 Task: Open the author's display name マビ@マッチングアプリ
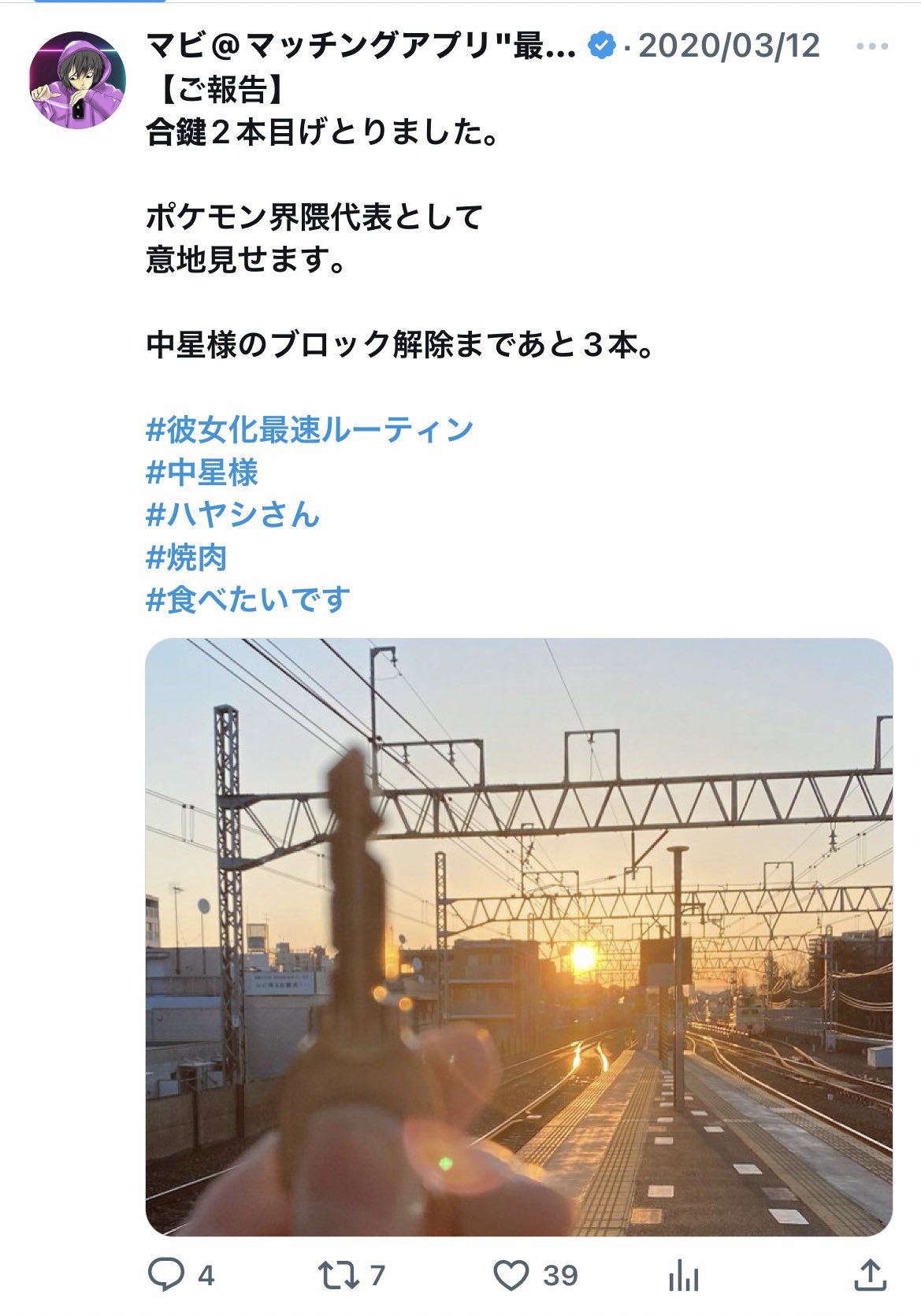point(361,46)
